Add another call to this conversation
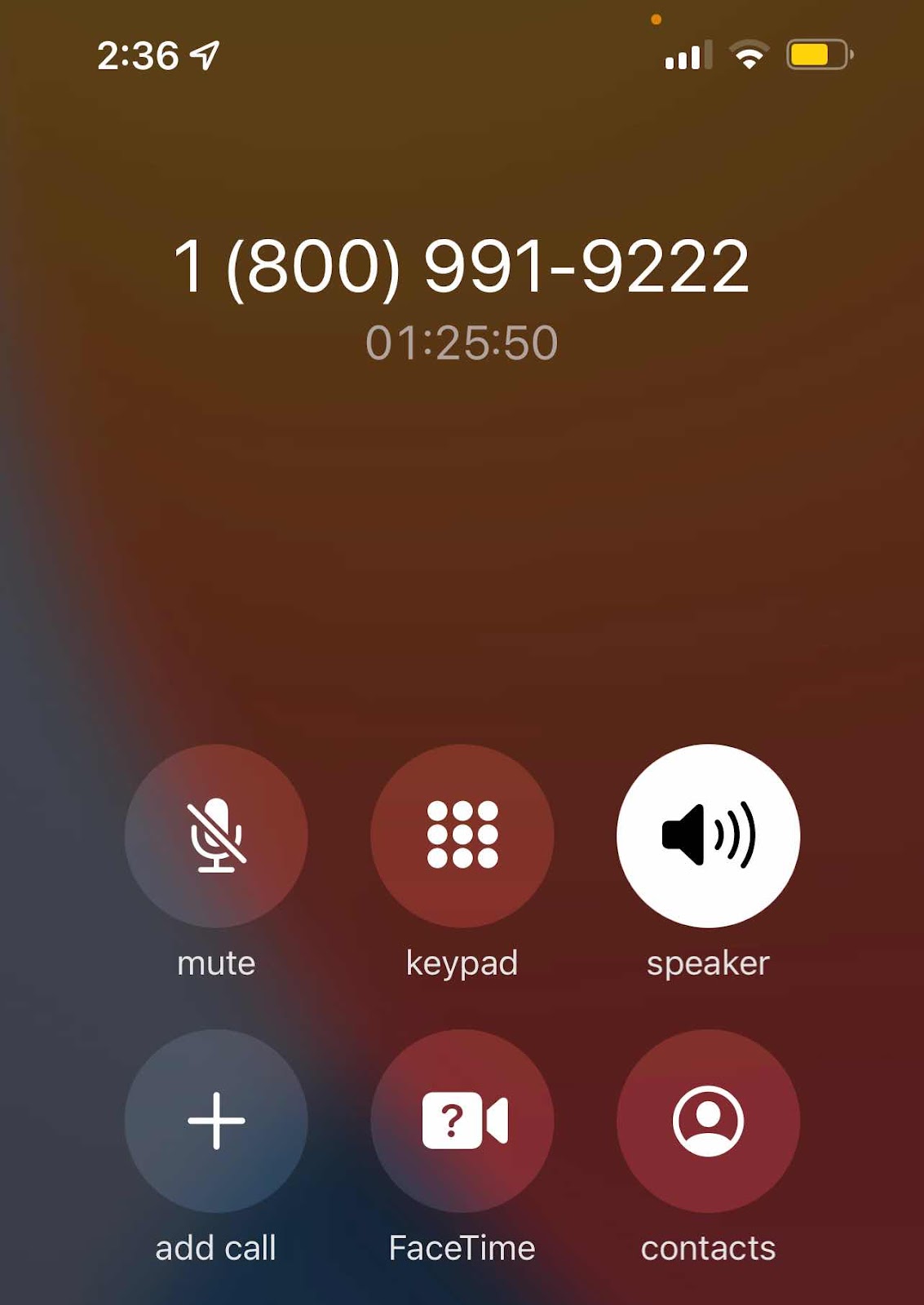Image resolution: width=924 pixels, height=1305 pixels. point(216,1120)
